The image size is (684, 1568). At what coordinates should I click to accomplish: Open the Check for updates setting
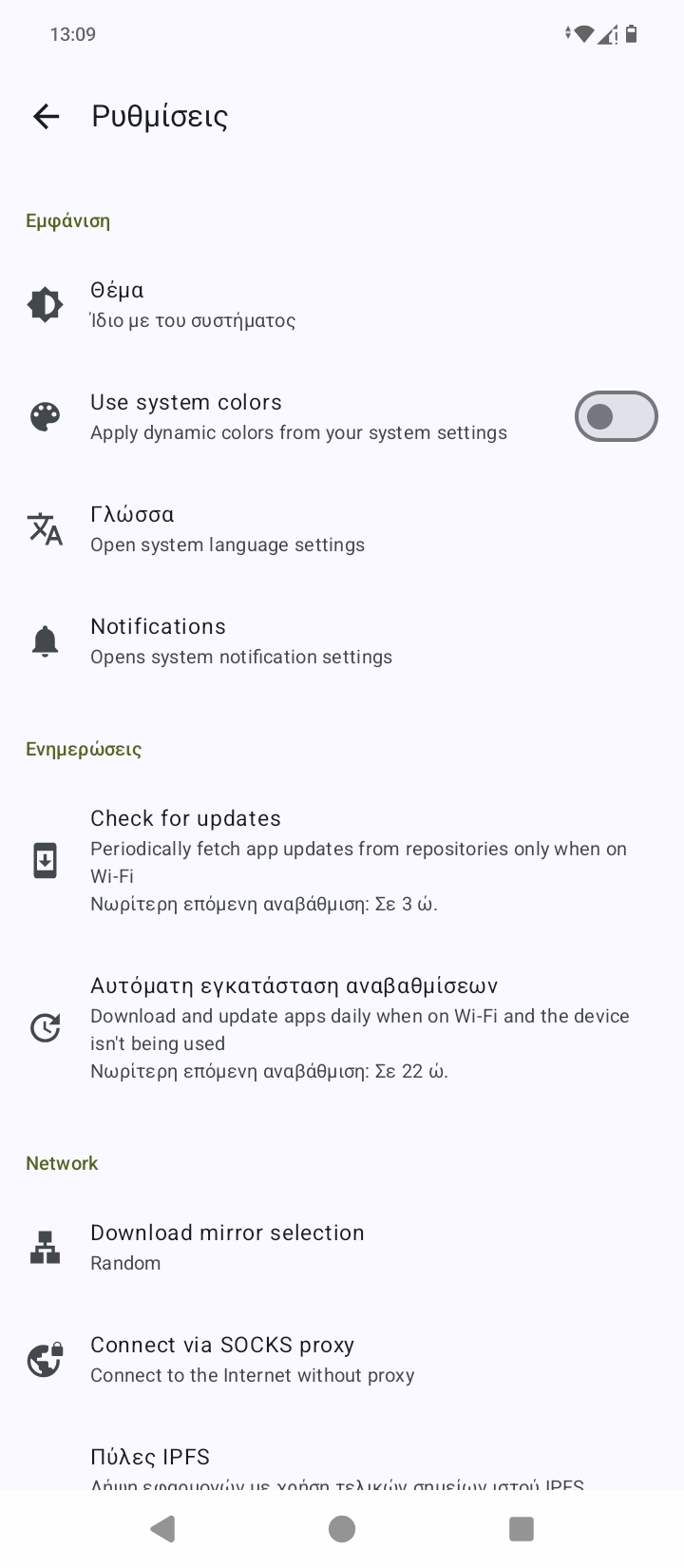click(342, 860)
